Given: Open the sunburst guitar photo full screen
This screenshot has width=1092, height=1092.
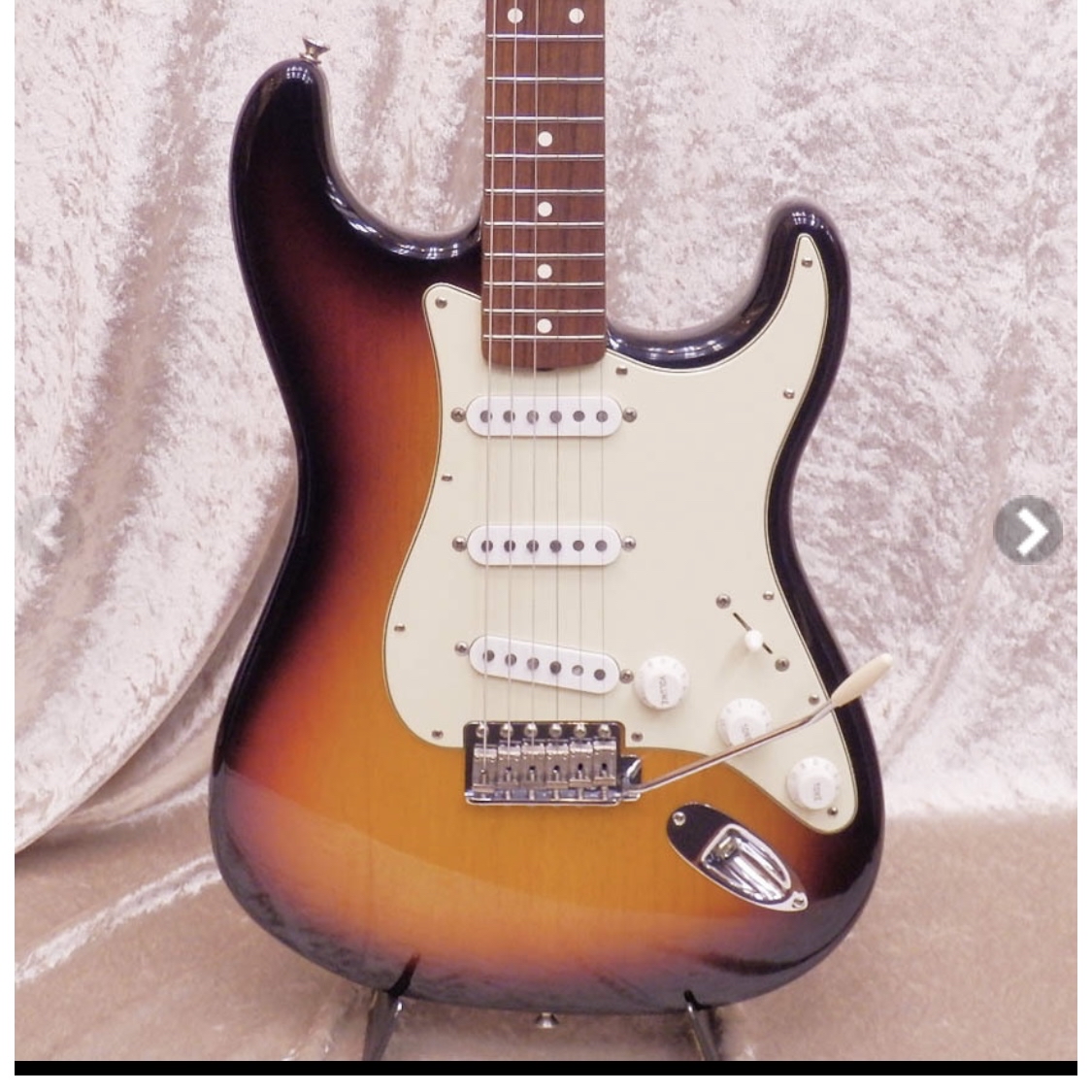Looking at the screenshot, I should click(x=546, y=582).
